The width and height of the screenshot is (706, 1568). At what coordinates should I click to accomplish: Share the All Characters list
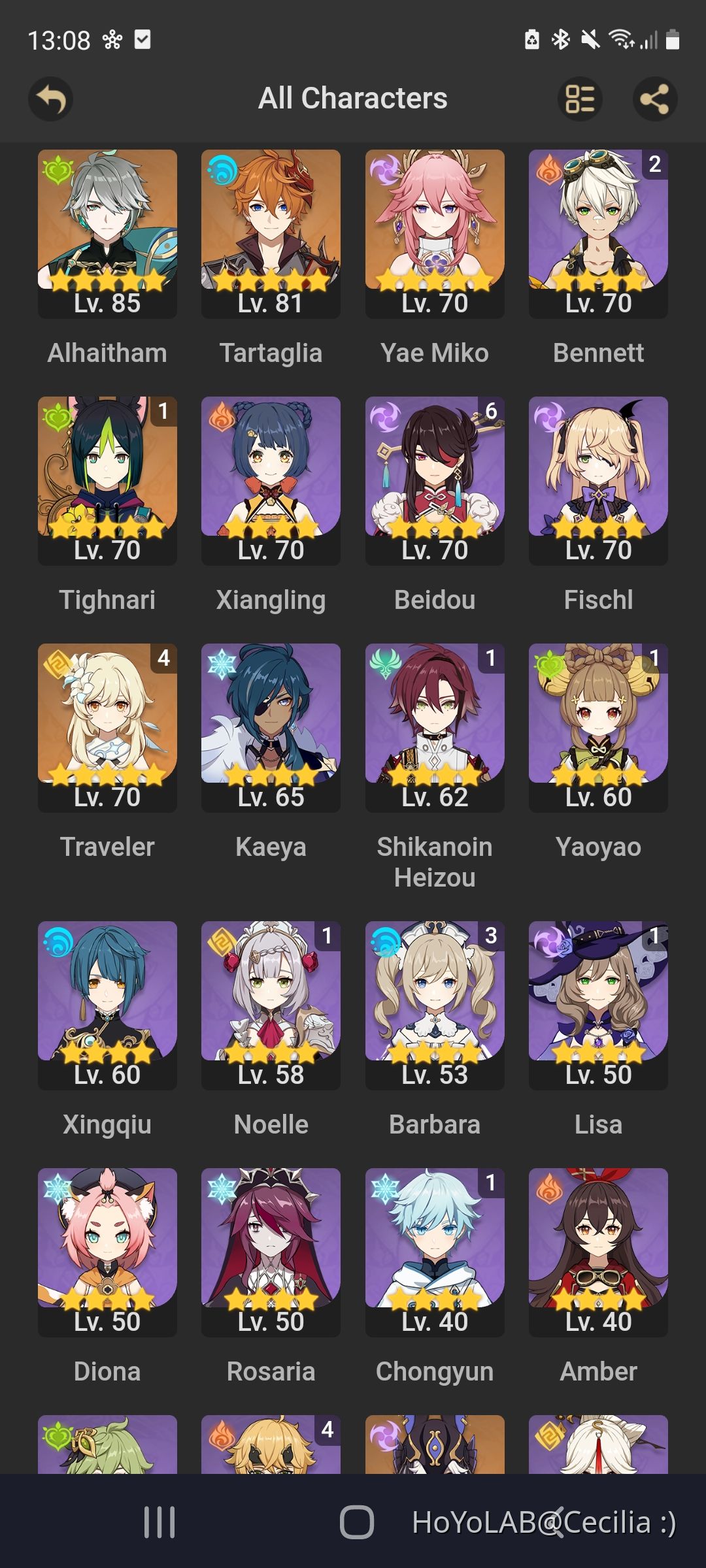click(x=654, y=99)
